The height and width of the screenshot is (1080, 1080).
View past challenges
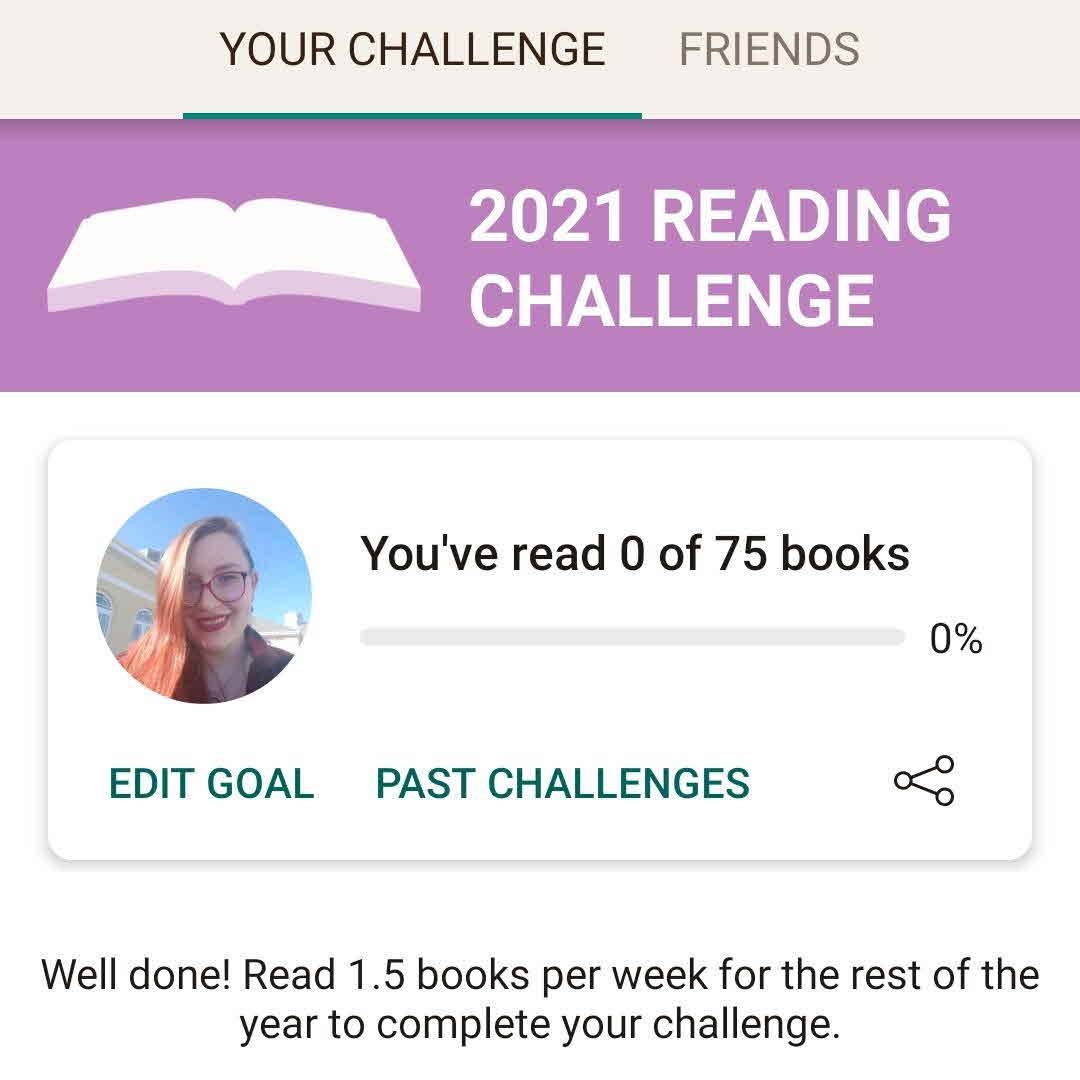coord(562,783)
